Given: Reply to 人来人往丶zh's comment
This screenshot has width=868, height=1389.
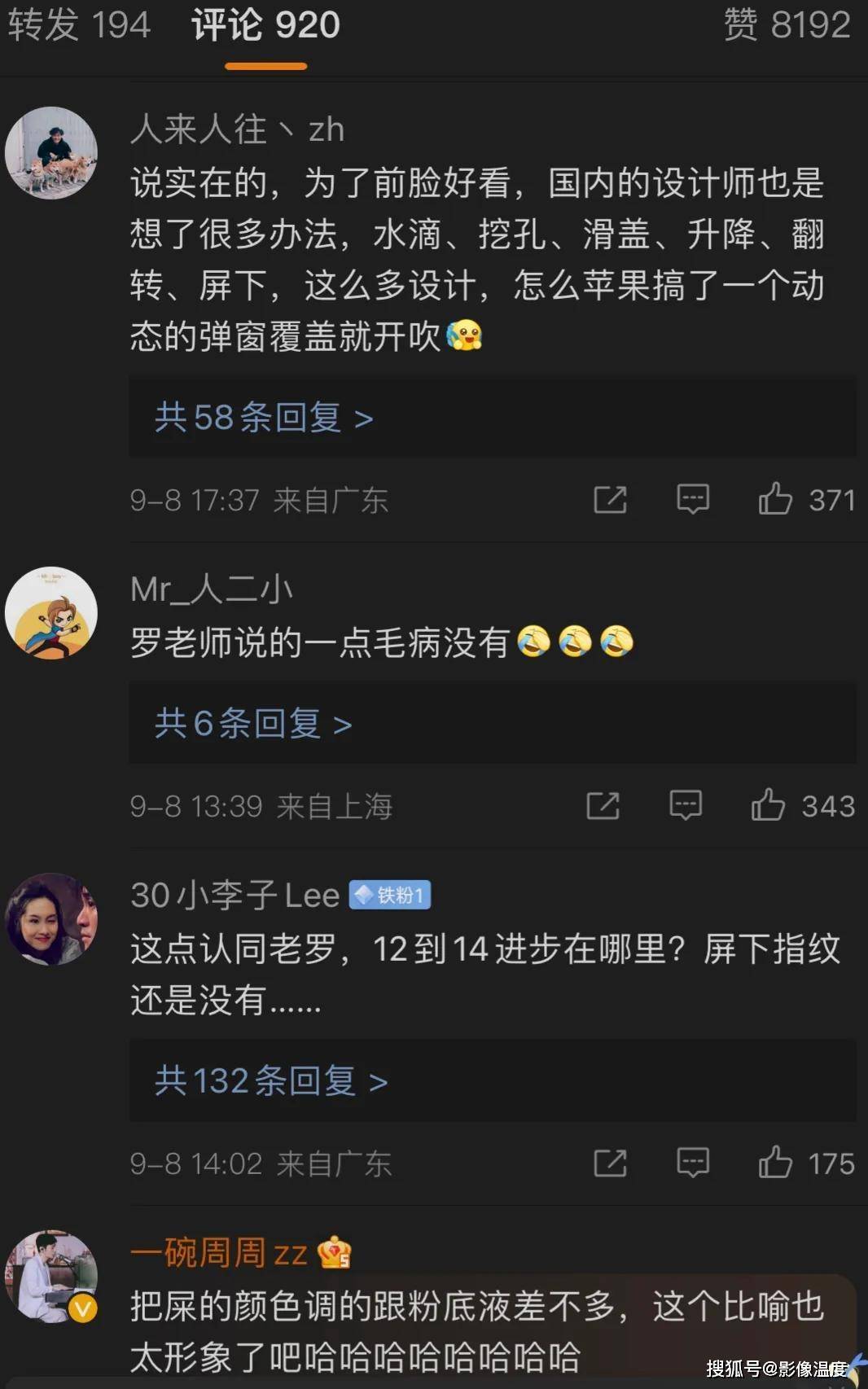Looking at the screenshot, I should pos(693,499).
